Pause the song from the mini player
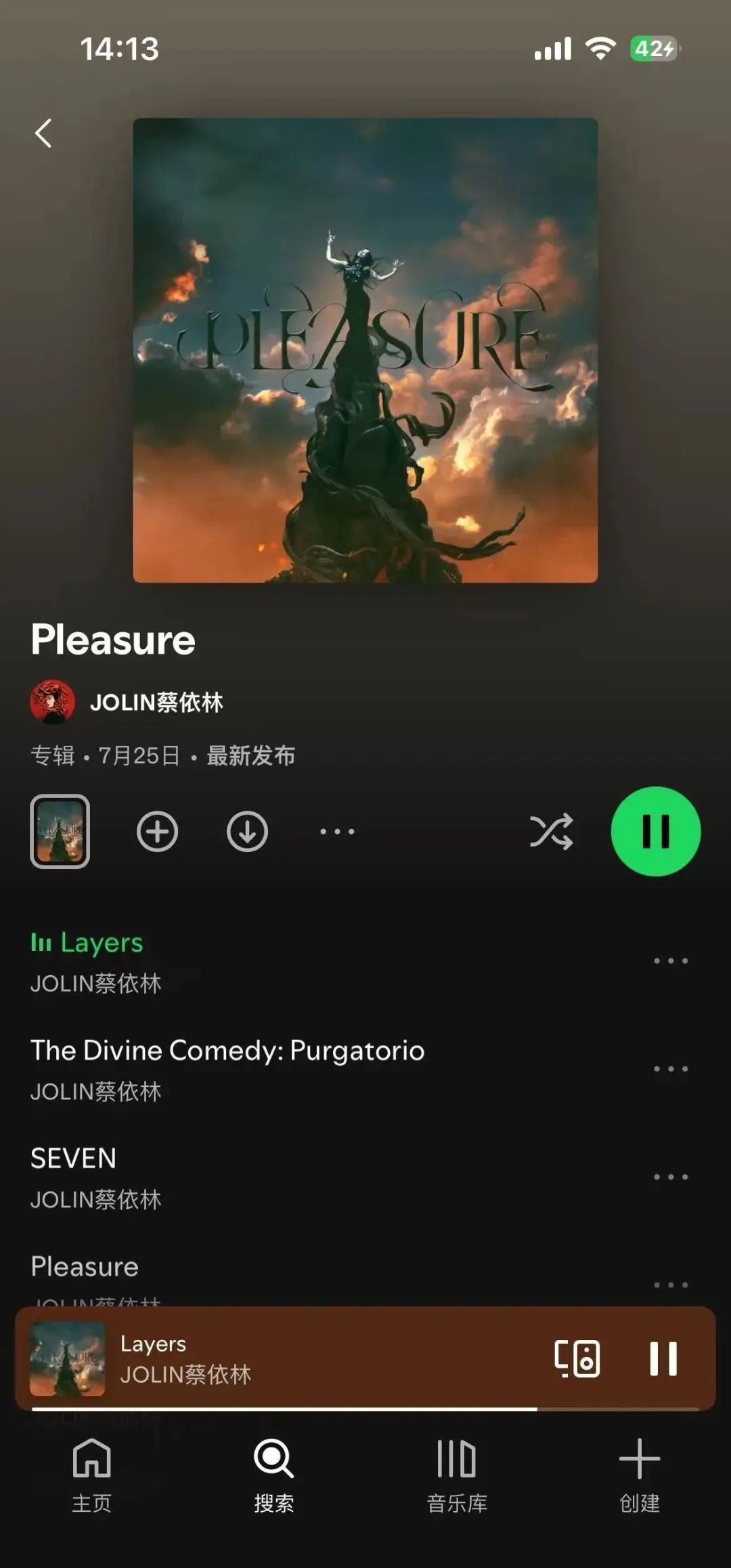Image resolution: width=731 pixels, height=1568 pixels. [663, 1358]
